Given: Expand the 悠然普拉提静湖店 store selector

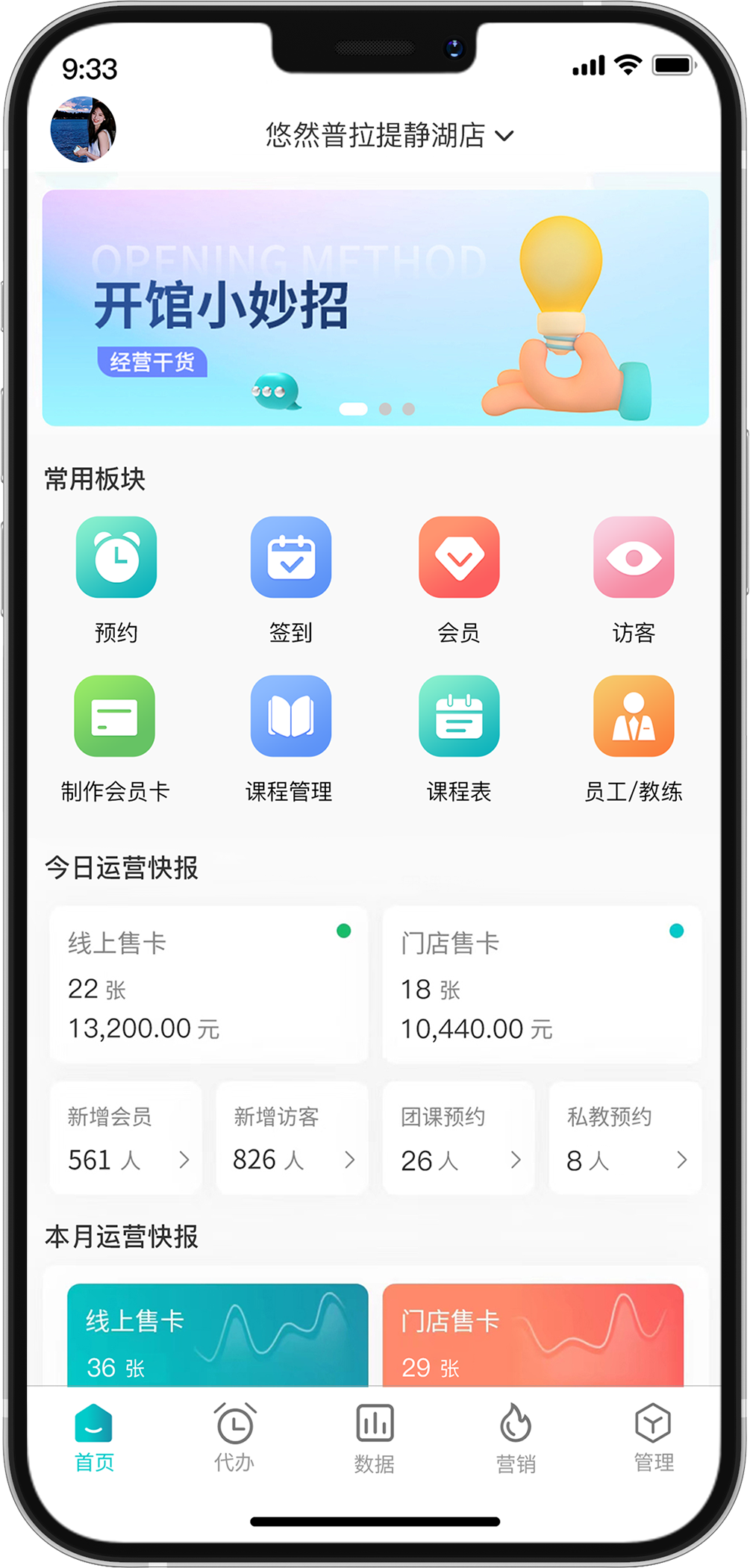Looking at the screenshot, I should pyautogui.click(x=389, y=136).
